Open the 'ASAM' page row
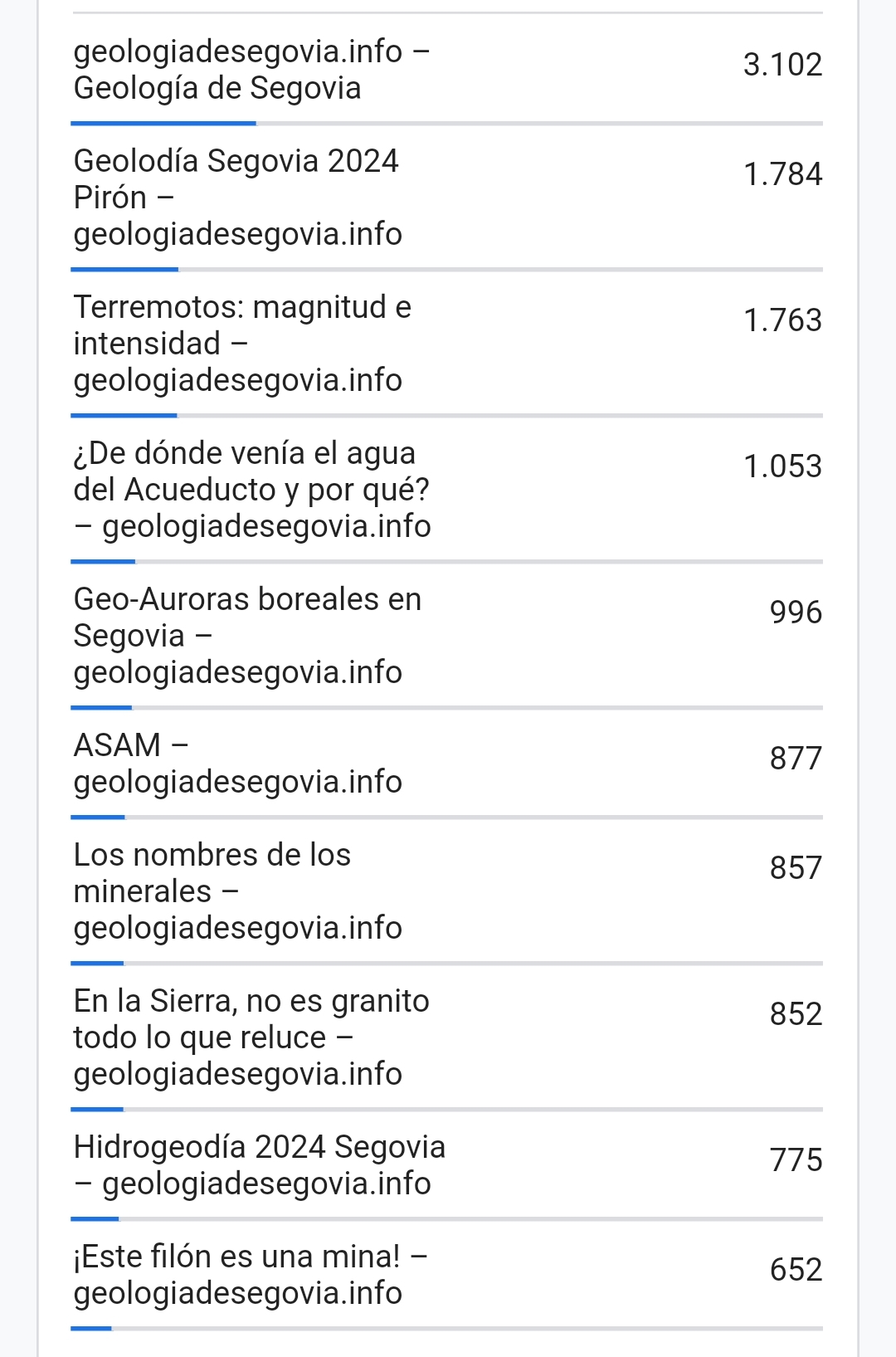 click(x=238, y=764)
